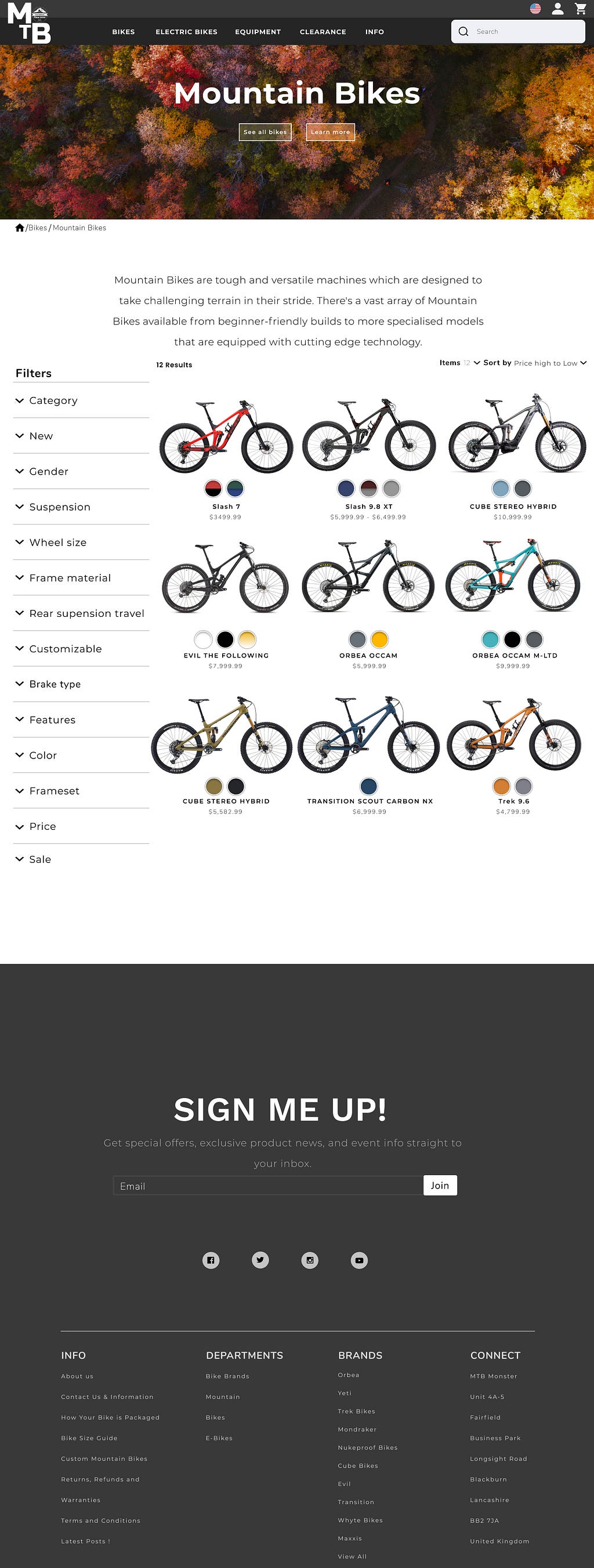Open the Bike Size Guide footer link
Viewport: 594px width, 1568px height.
point(89,1439)
